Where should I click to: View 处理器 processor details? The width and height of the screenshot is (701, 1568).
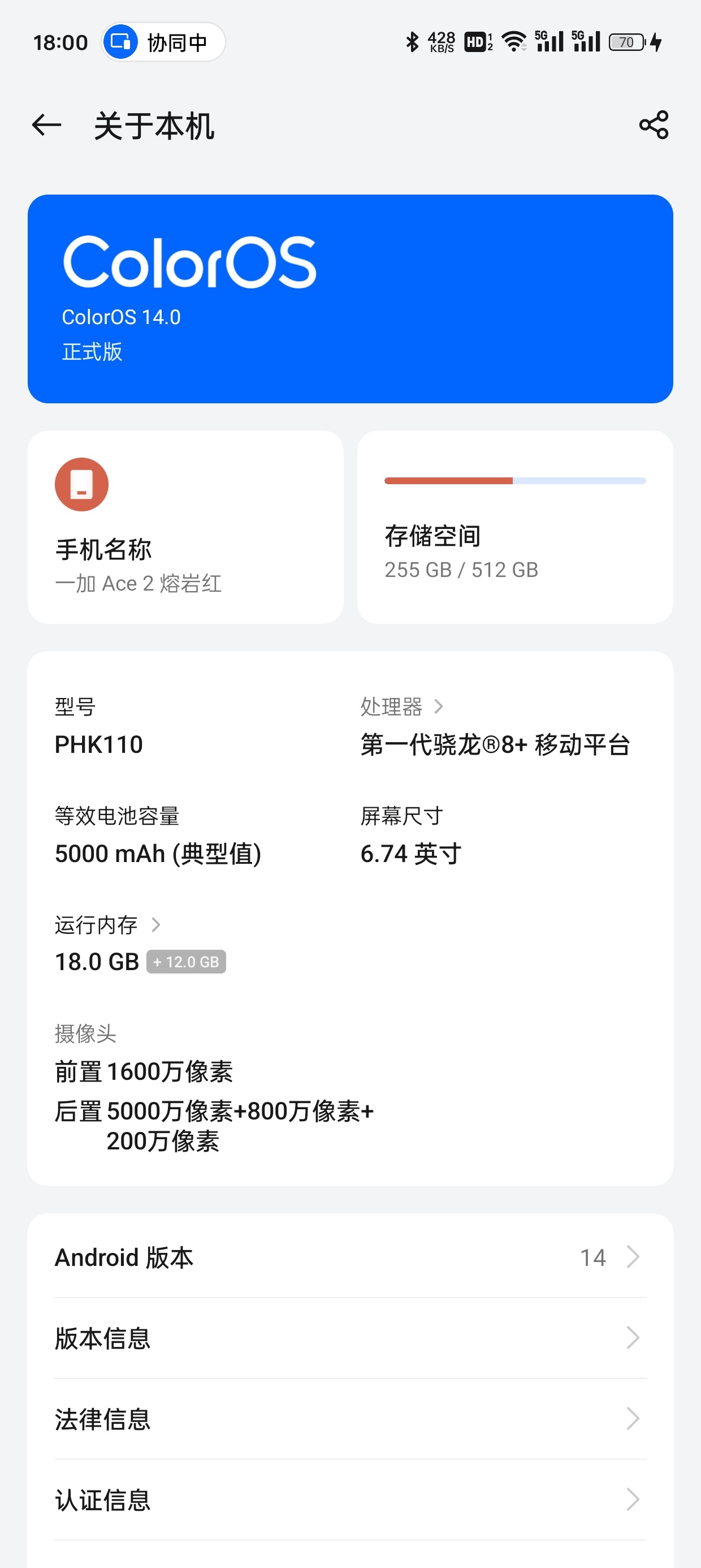click(401, 707)
